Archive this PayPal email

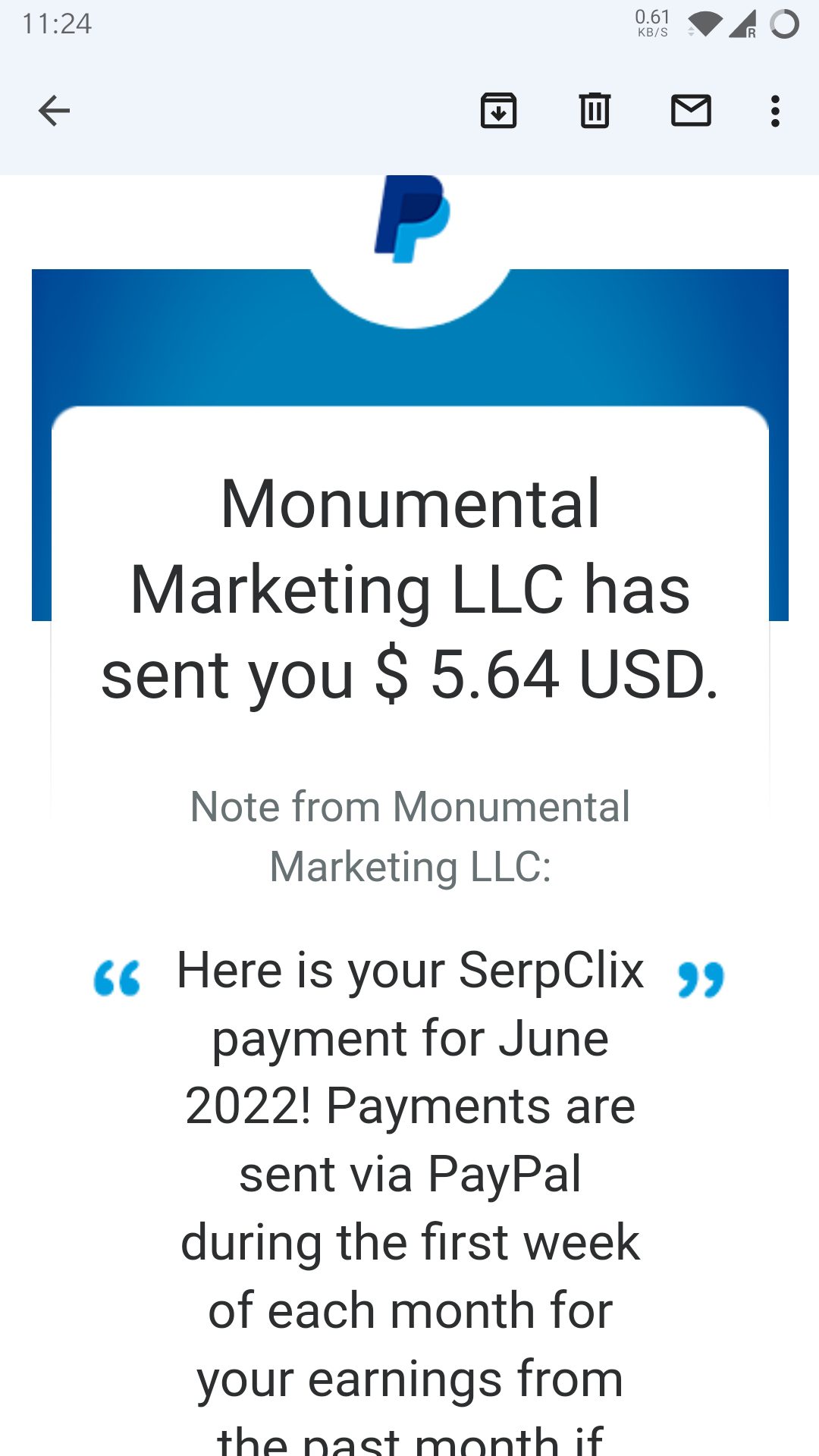coord(498,111)
